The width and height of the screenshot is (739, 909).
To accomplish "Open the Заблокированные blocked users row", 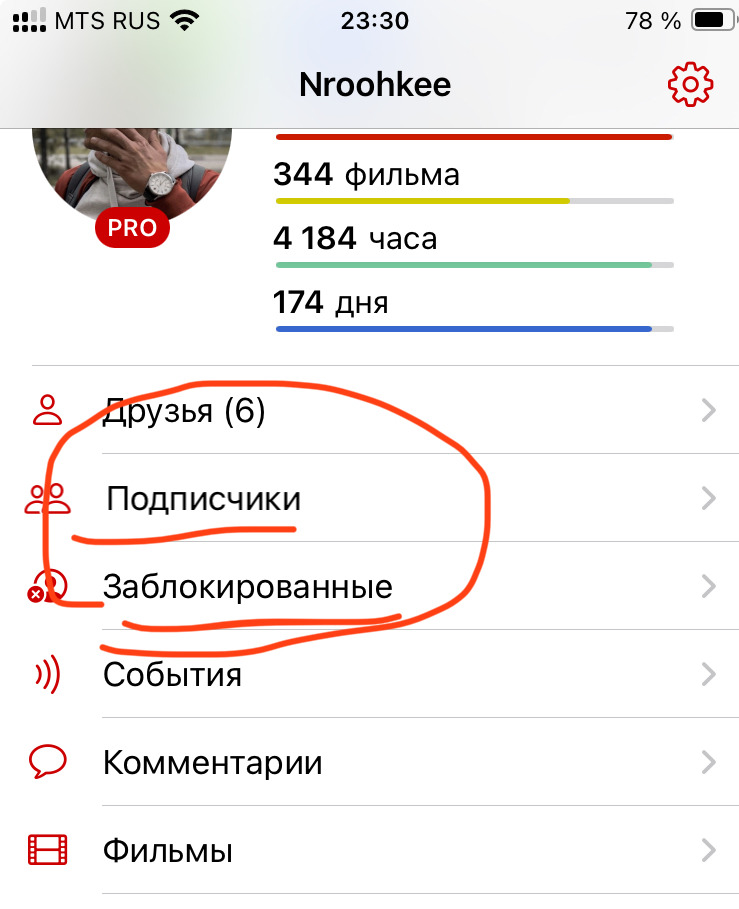I will [369, 586].
